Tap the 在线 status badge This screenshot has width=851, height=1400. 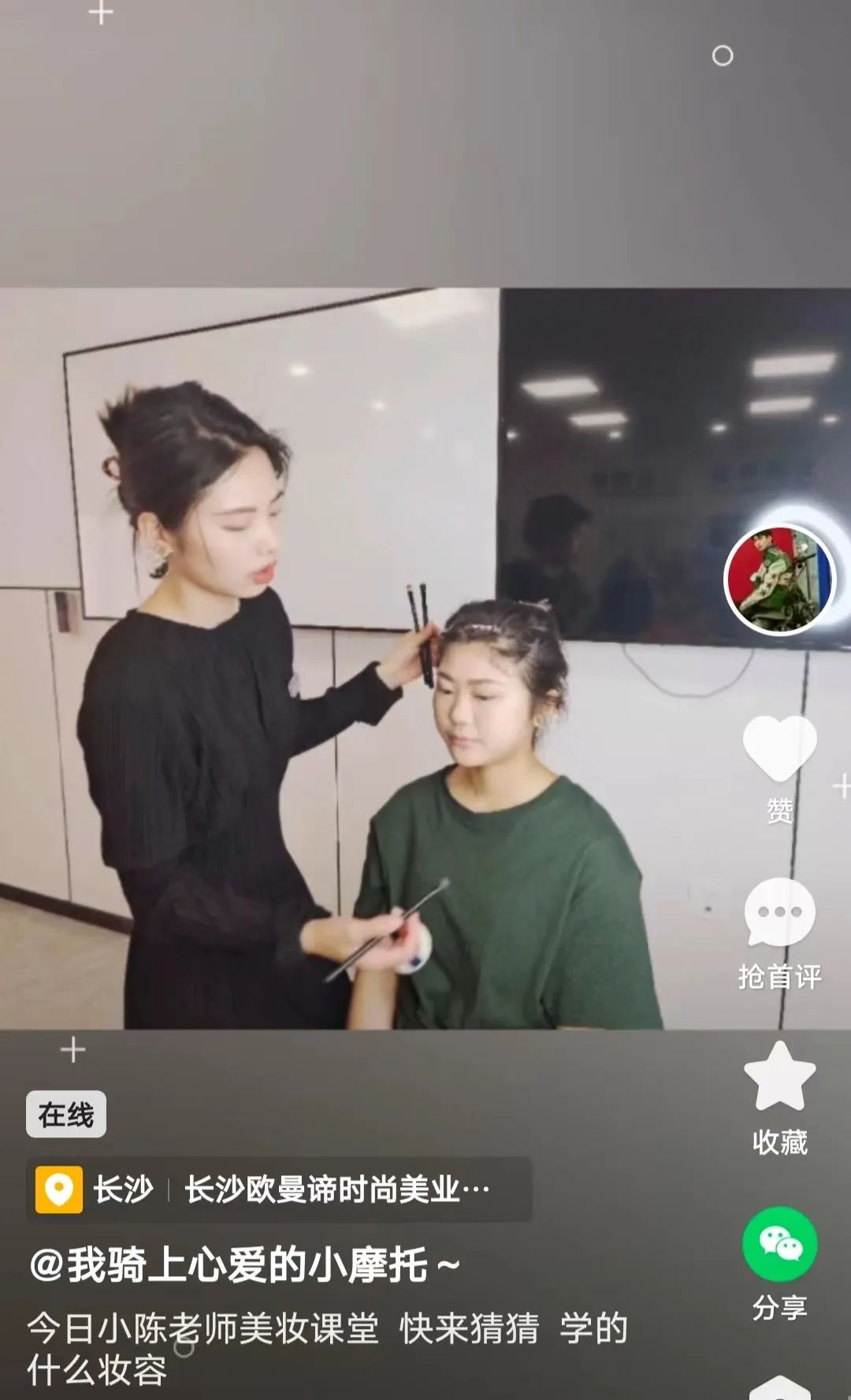[65, 1114]
